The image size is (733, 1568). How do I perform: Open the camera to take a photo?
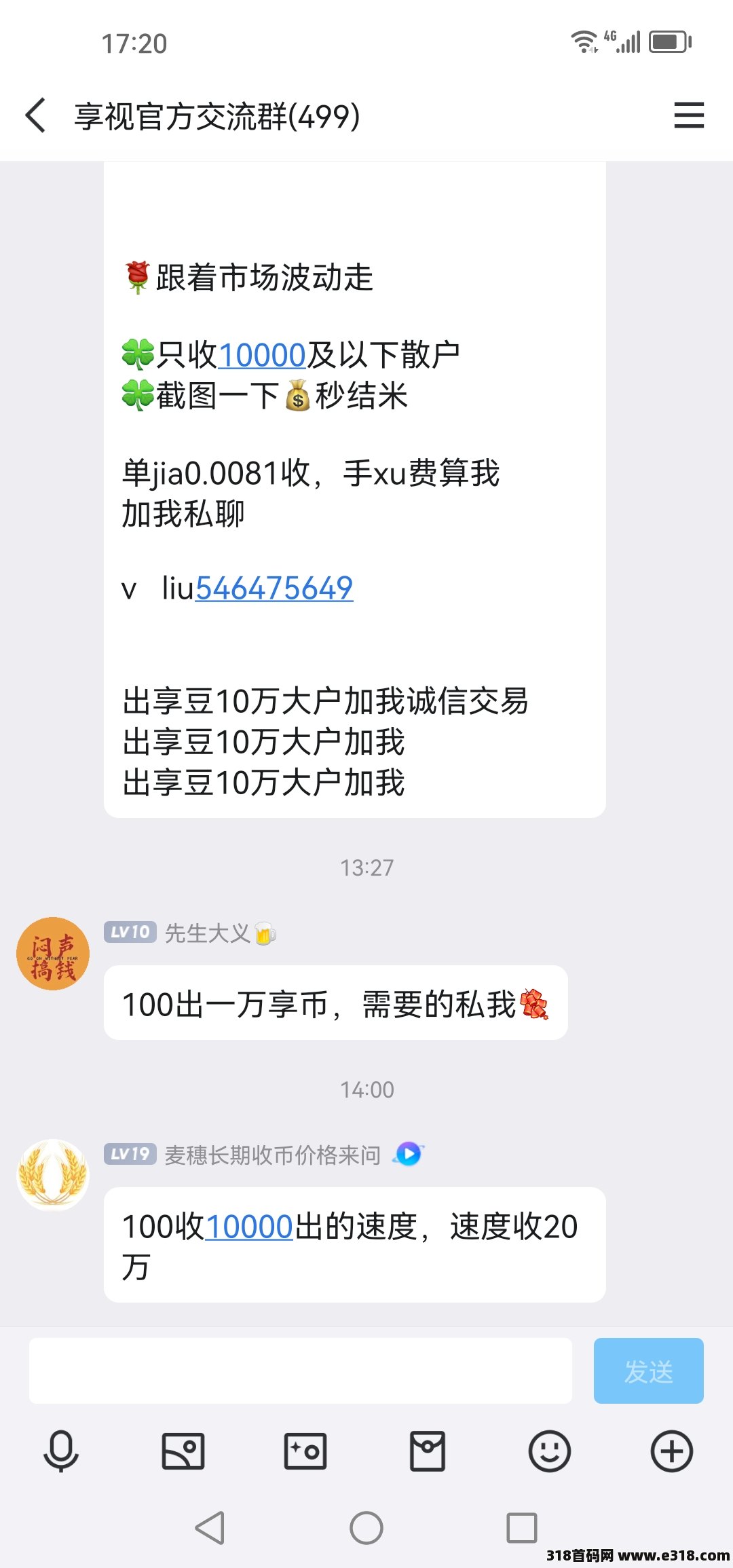point(305,1451)
